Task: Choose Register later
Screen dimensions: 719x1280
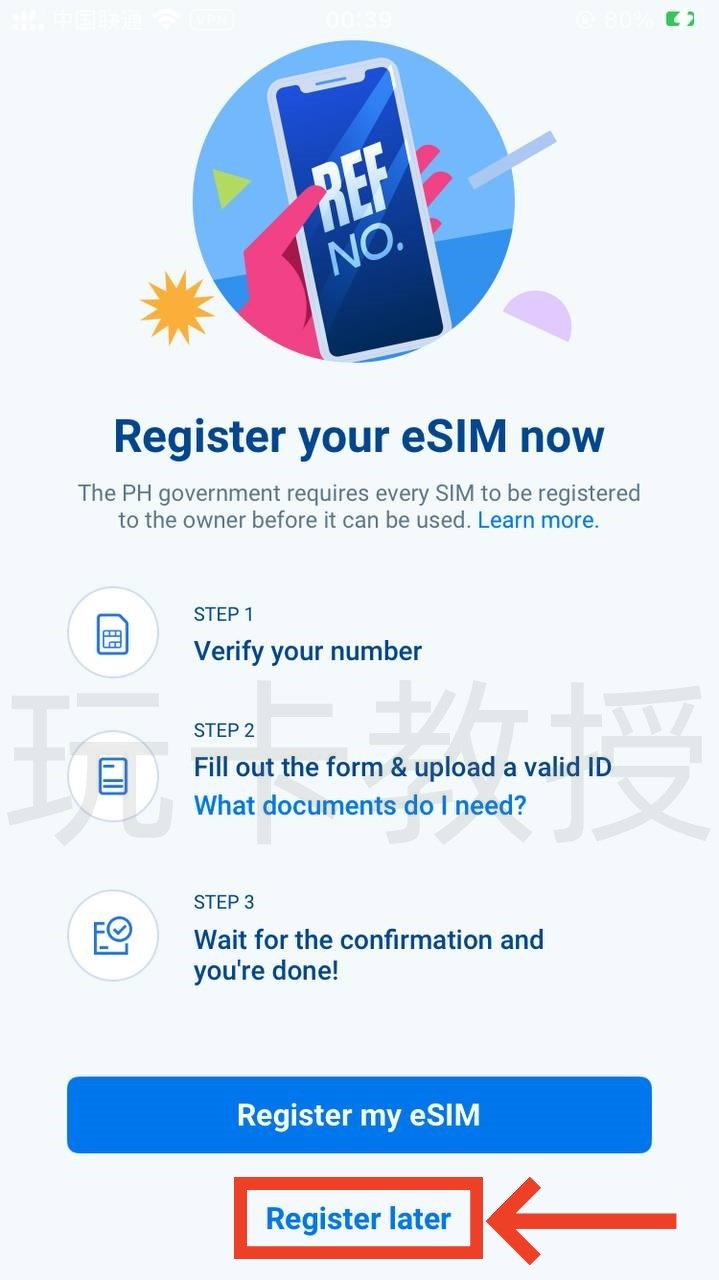Action: click(x=358, y=1219)
